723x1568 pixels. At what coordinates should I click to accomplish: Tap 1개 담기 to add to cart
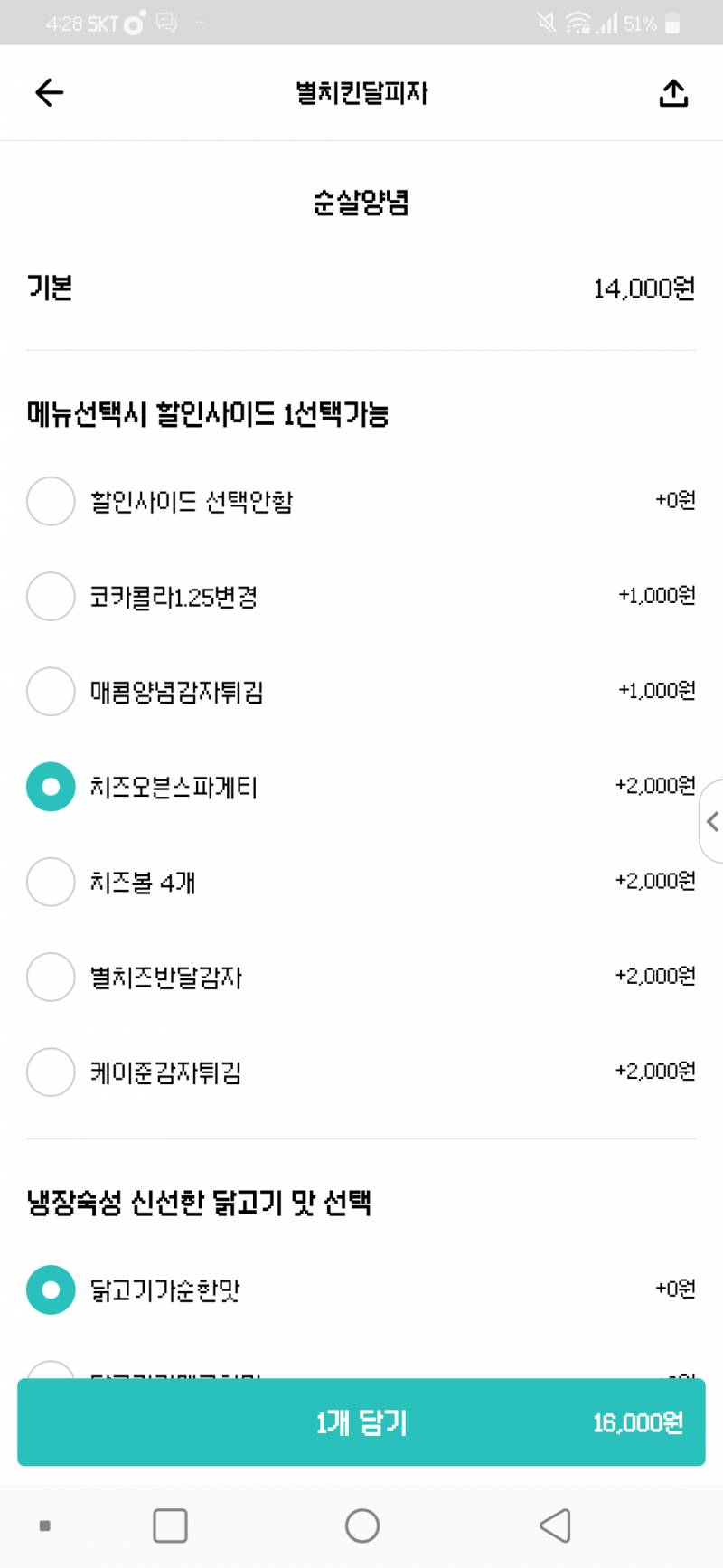pos(361,1422)
